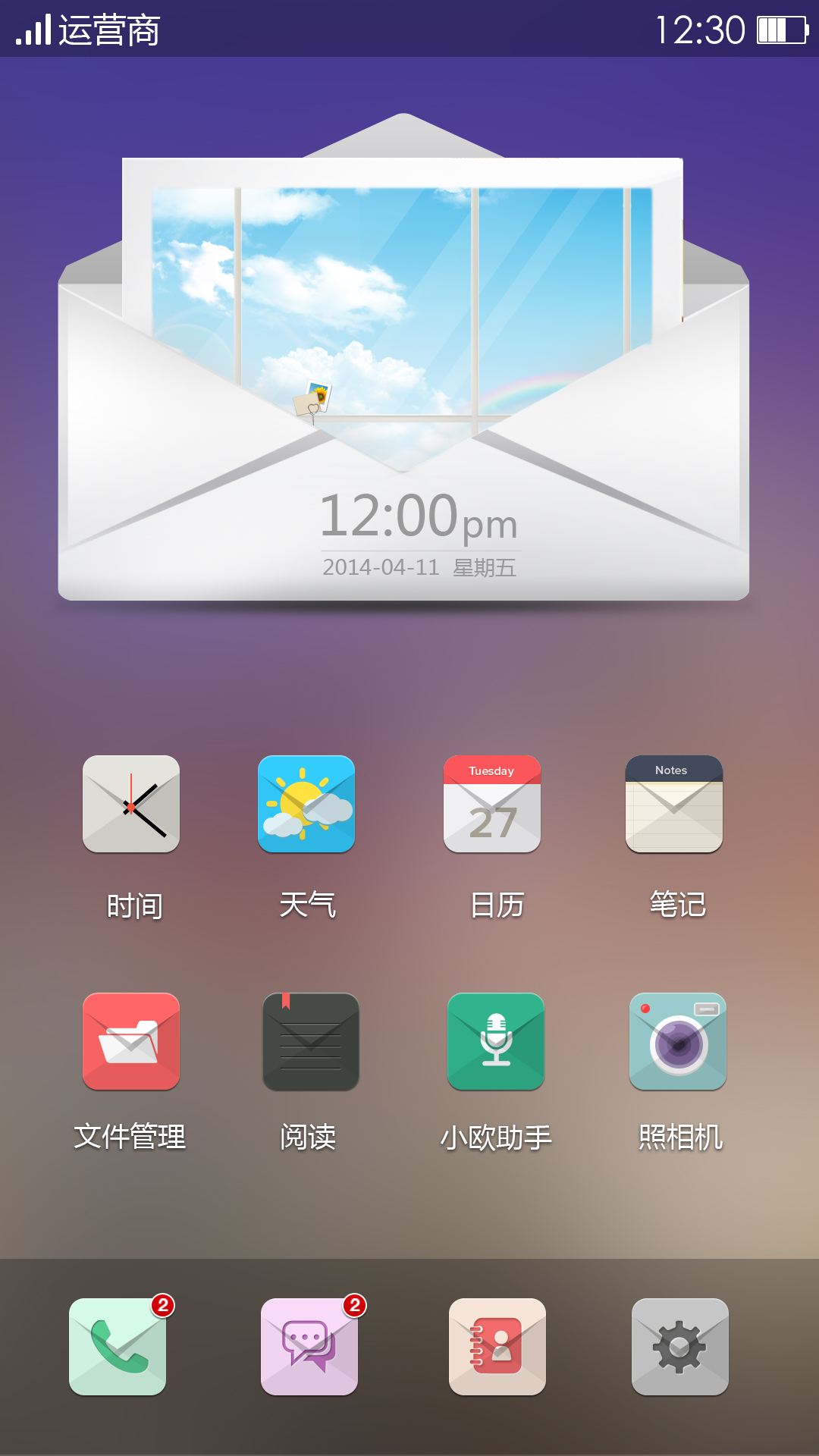The width and height of the screenshot is (819, 1456).
Task: Tap the envelope clock widget
Action: (404, 394)
